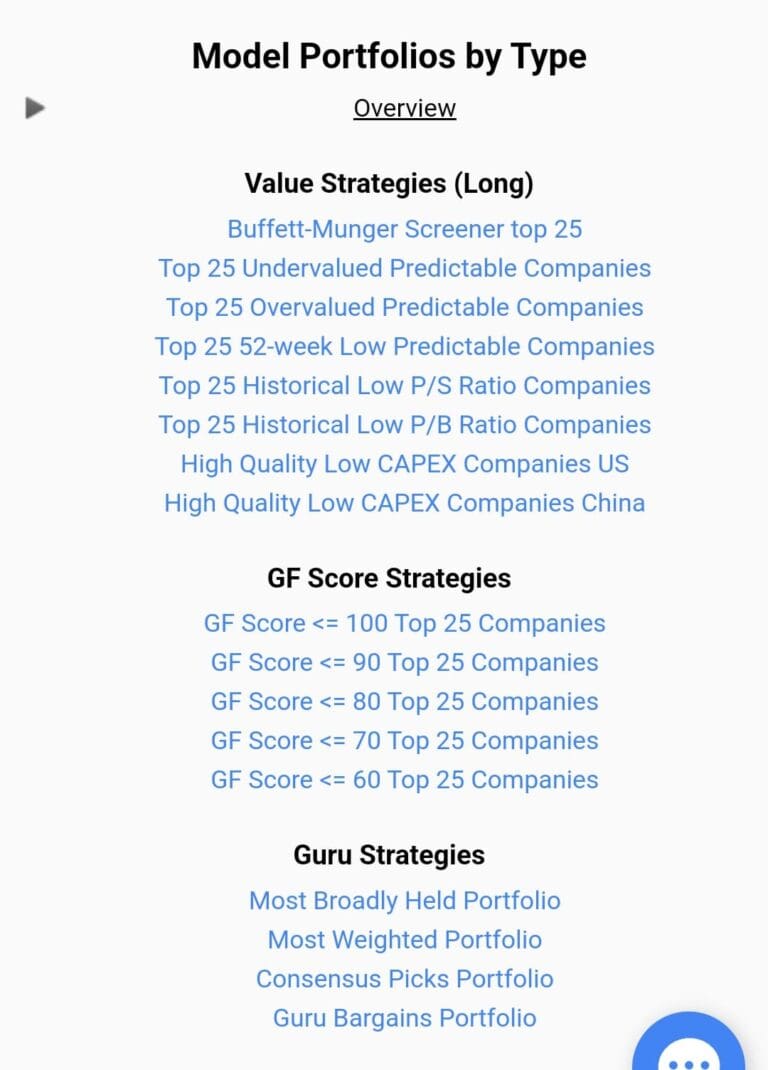The image size is (768, 1070).
Task: Select Top 25 52-week Low Predictable Companies
Action: pyautogui.click(x=404, y=346)
